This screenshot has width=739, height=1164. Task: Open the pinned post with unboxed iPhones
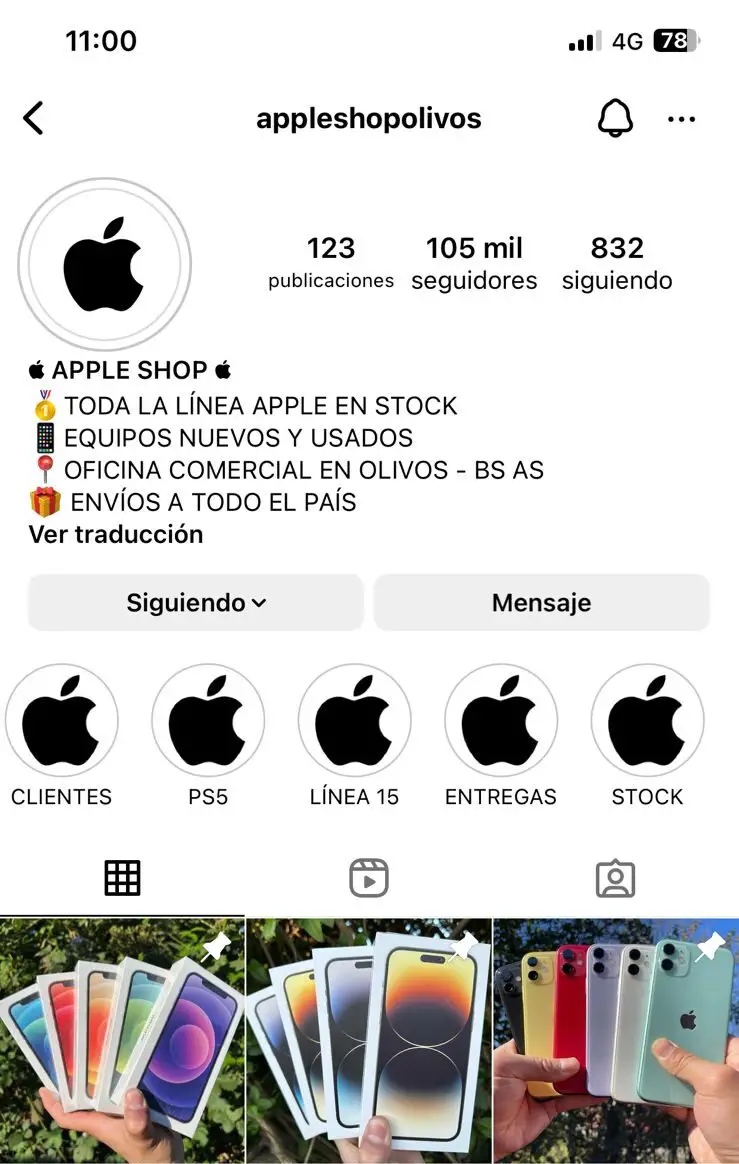[616, 1042]
